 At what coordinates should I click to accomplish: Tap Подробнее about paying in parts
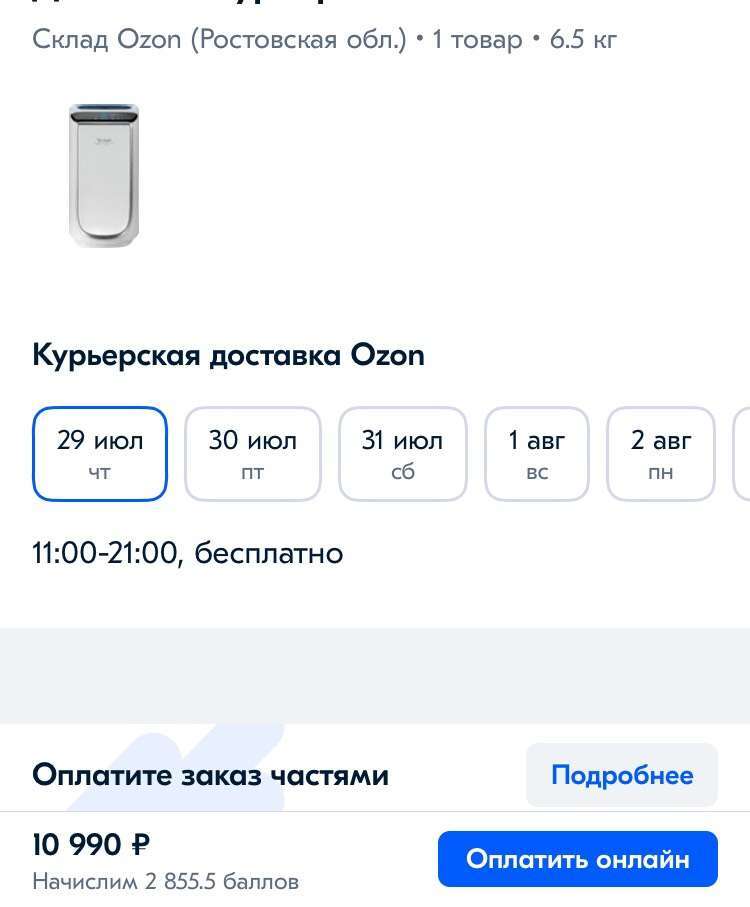[x=621, y=775]
